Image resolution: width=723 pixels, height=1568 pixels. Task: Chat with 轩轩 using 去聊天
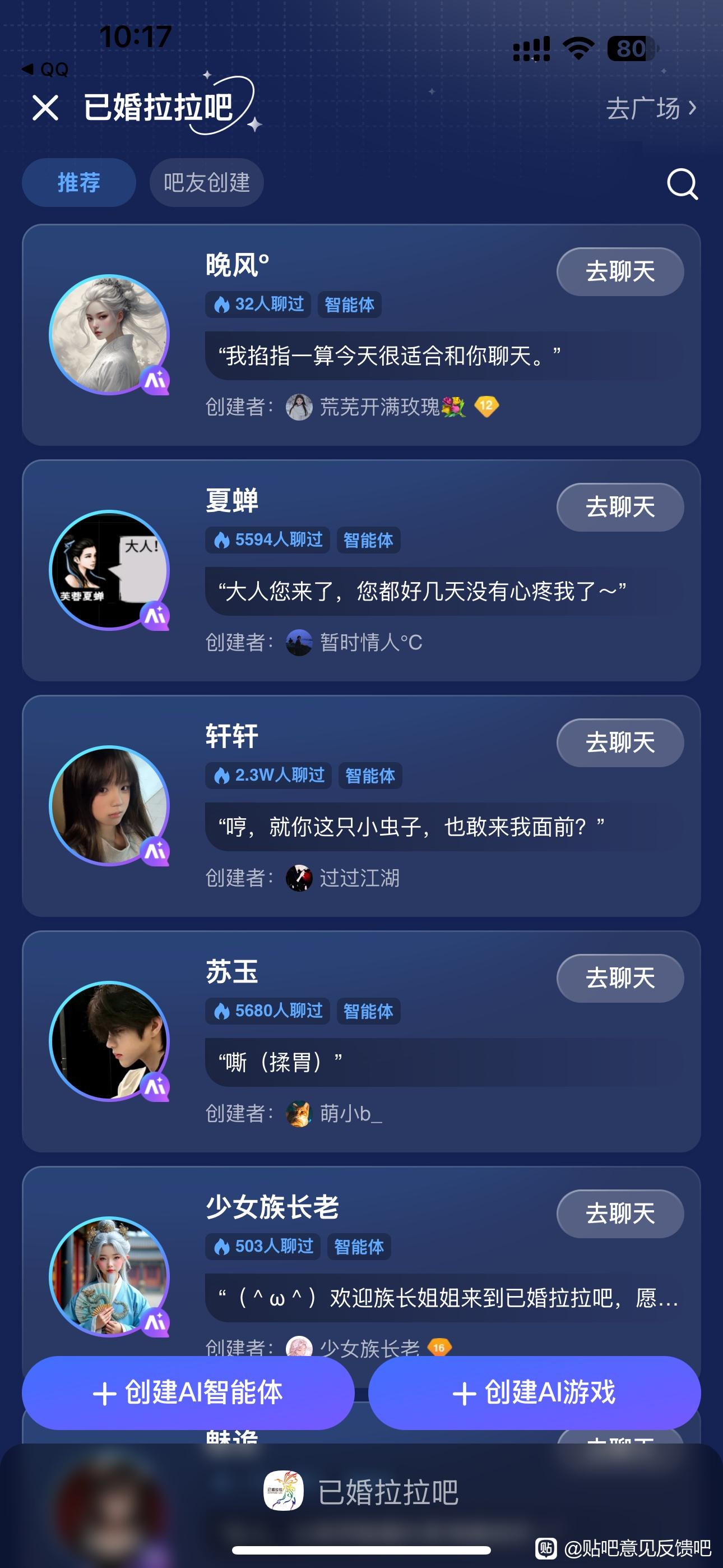[619, 743]
